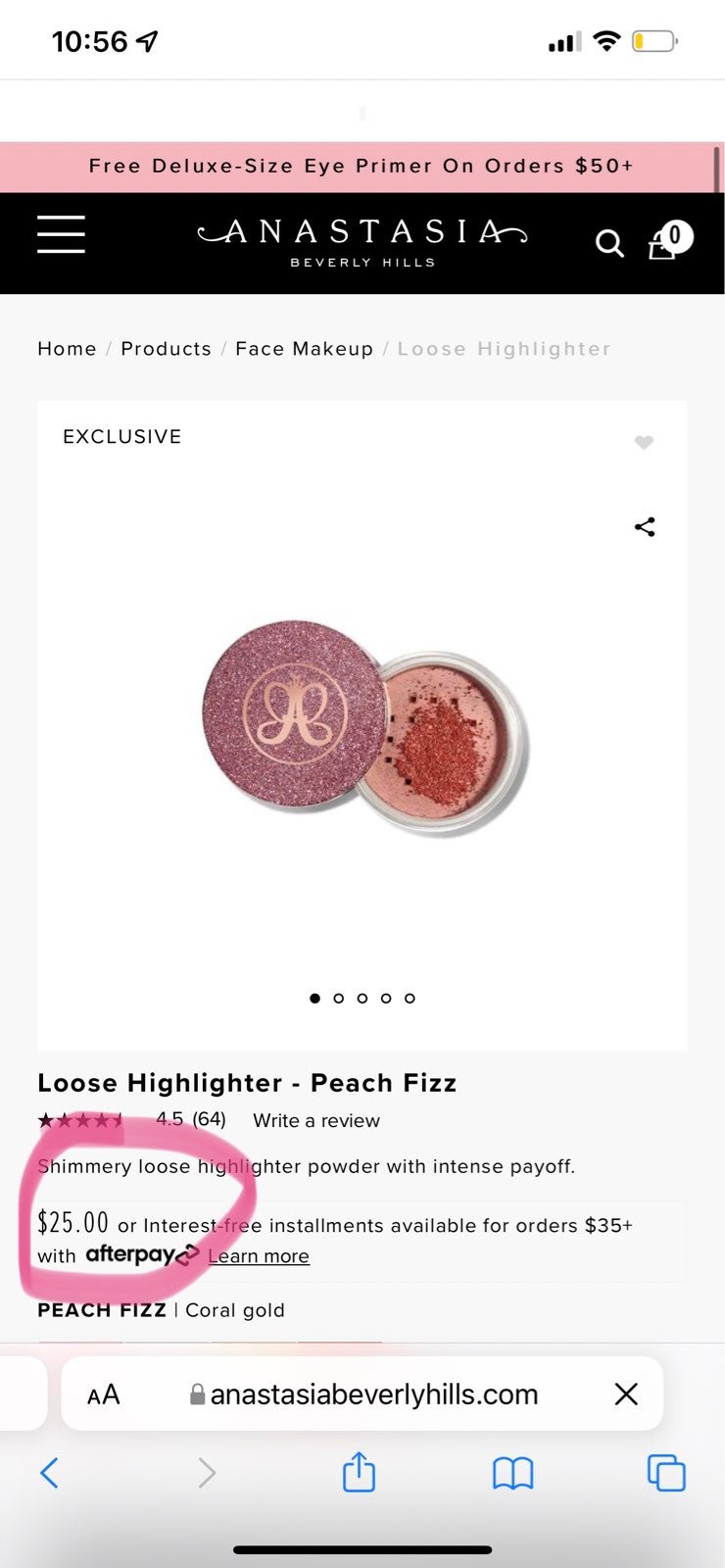Image resolution: width=725 pixels, height=1568 pixels.
Task: Open the Face Makeup breadcrumb
Action: pyautogui.click(x=304, y=349)
